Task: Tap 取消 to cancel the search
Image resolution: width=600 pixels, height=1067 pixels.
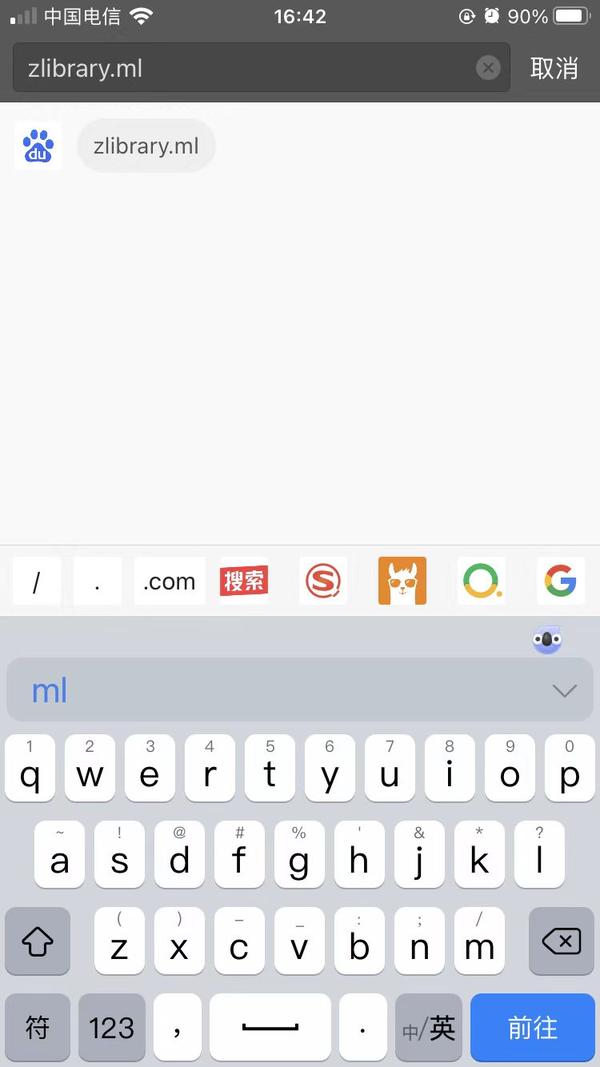Action: (x=554, y=68)
